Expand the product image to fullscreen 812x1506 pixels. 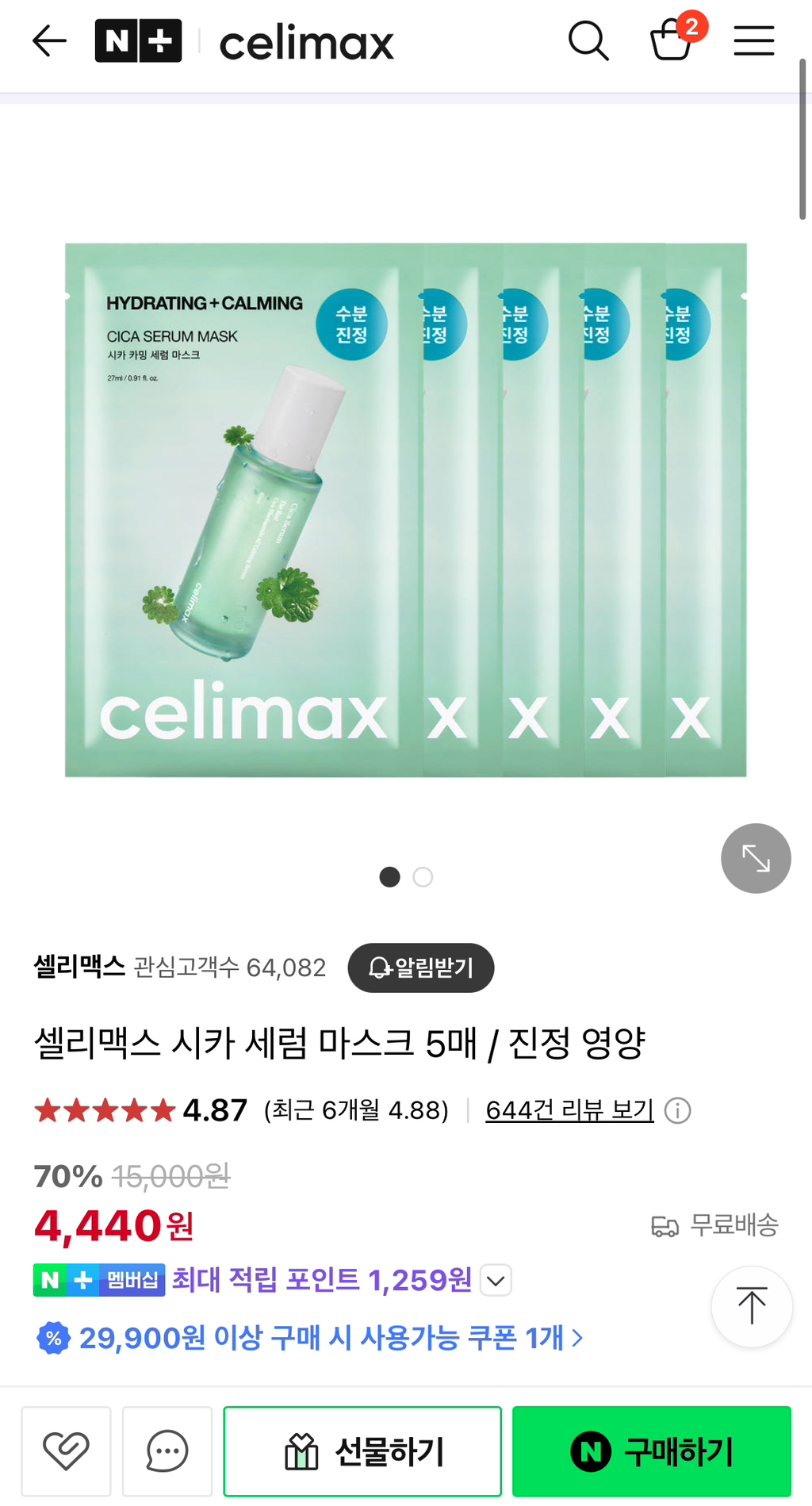tap(755, 857)
